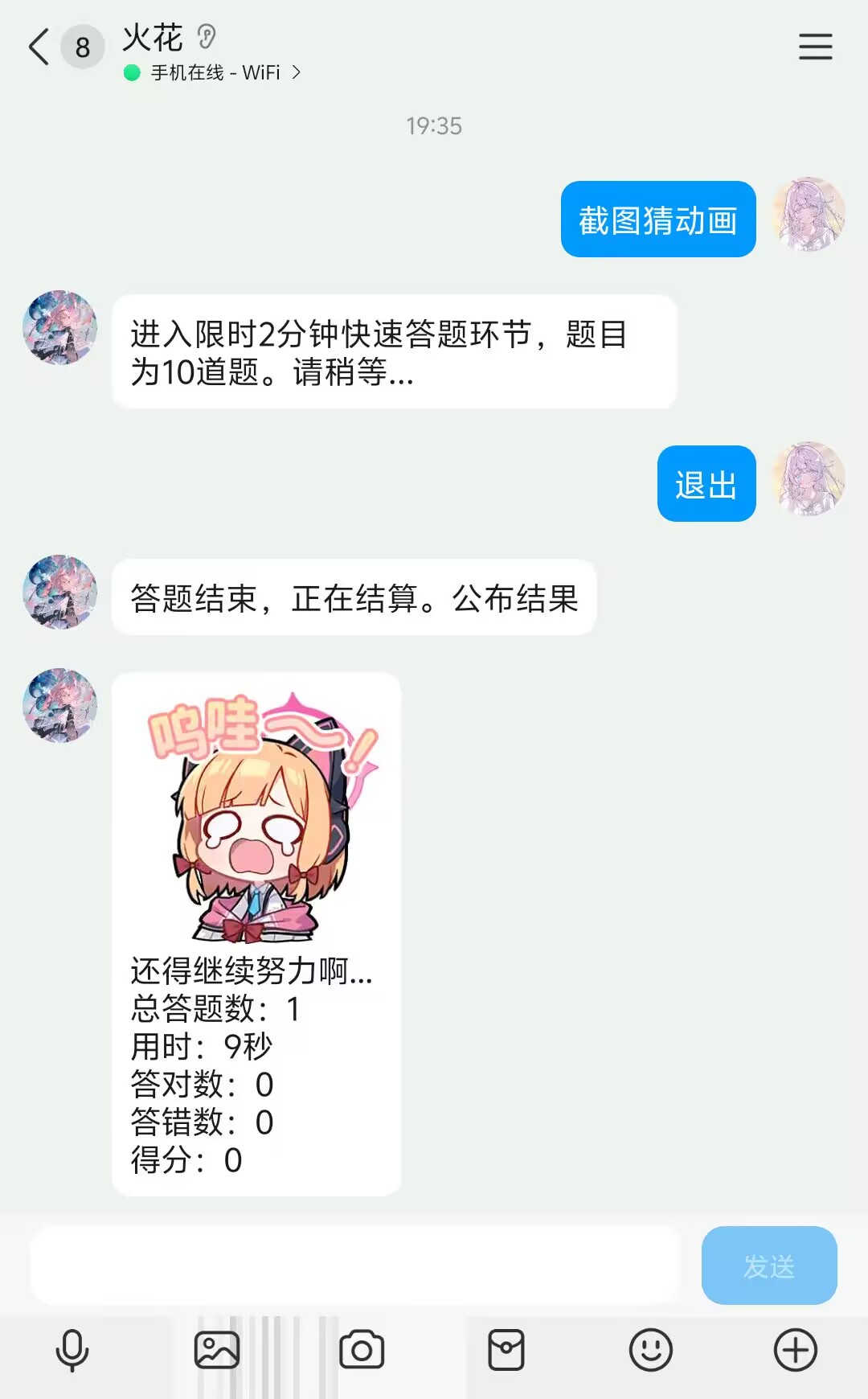The height and width of the screenshot is (1399, 868).
Task: Open the chat settings hamburger menu
Action: pyautogui.click(x=815, y=47)
